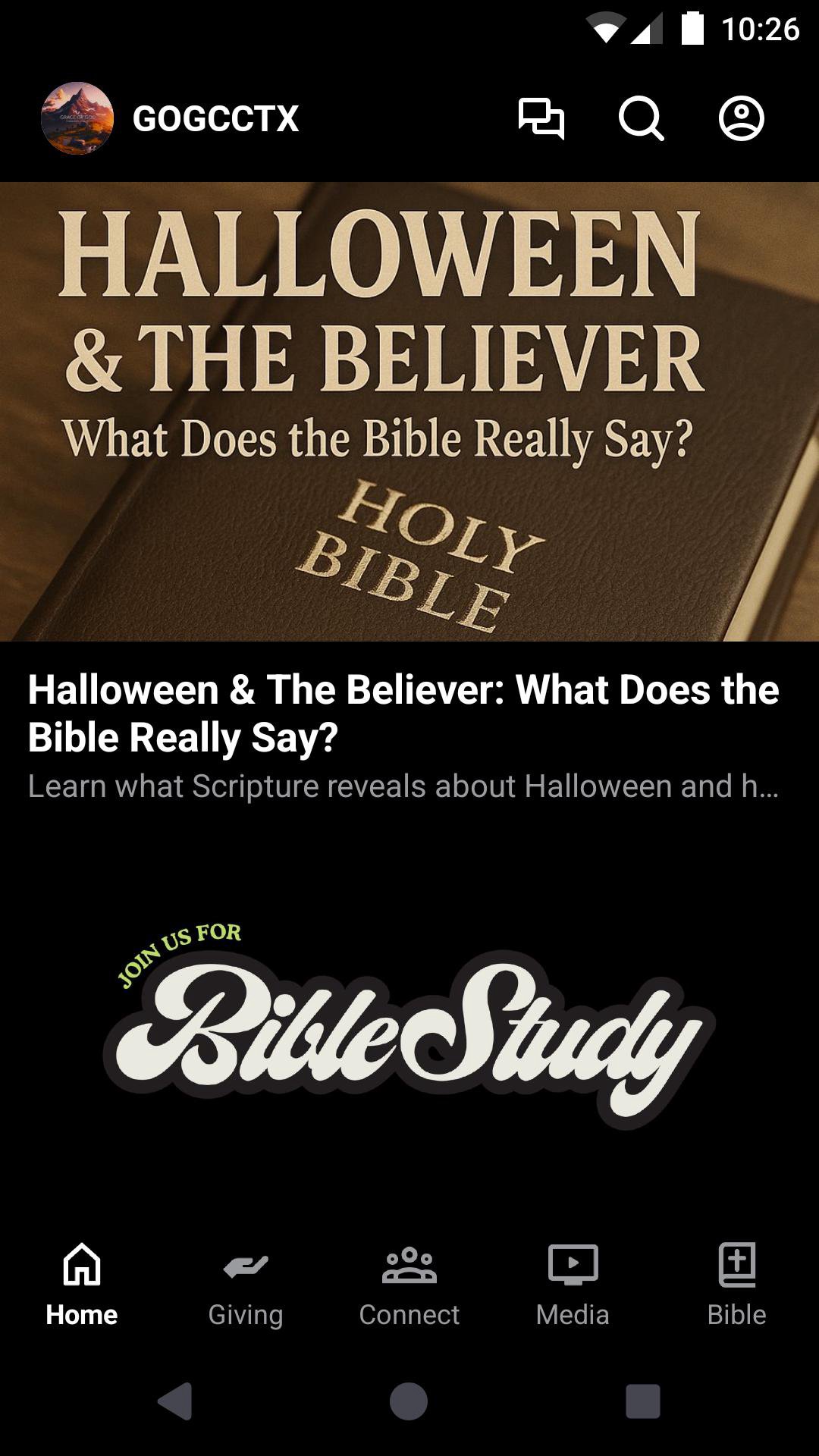Open search from the top bar
The width and height of the screenshot is (819, 1456).
click(641, 119)
